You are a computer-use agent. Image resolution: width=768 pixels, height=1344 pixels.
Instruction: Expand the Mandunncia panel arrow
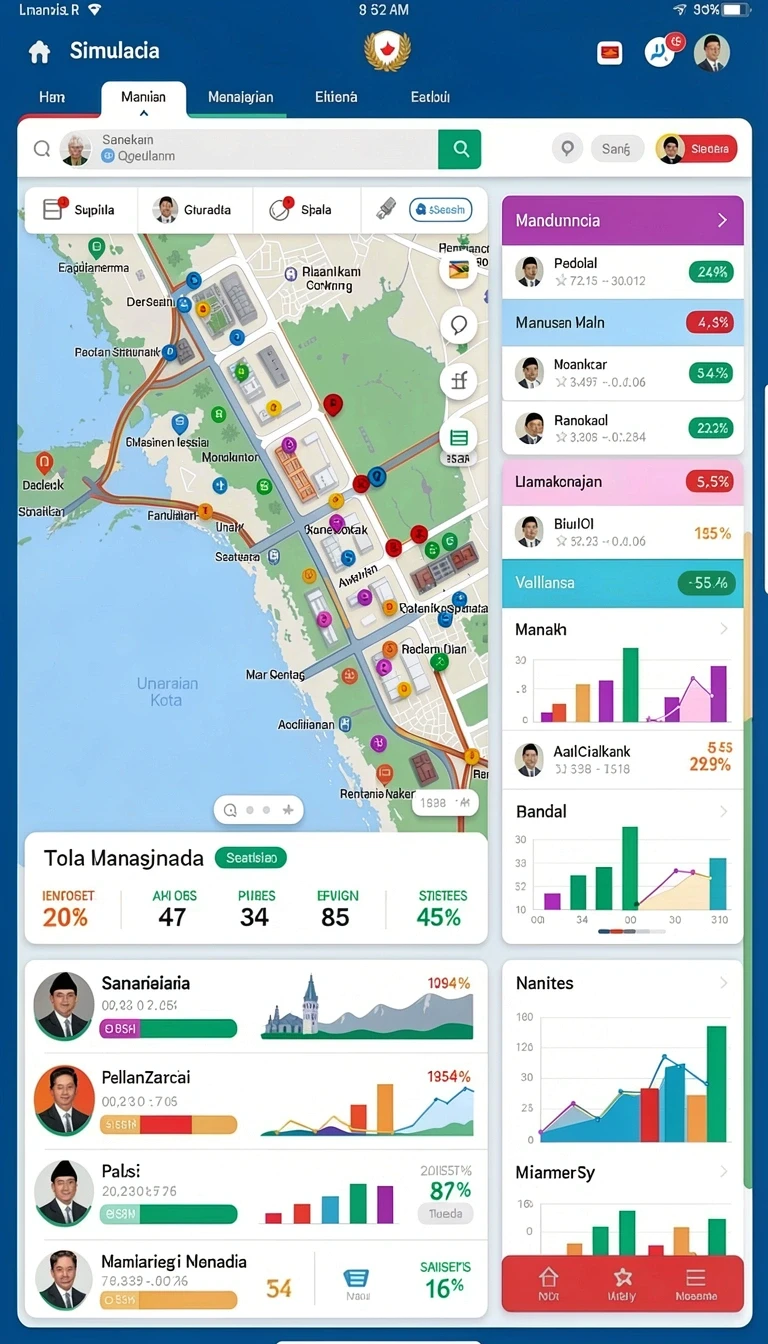[722, 220]
